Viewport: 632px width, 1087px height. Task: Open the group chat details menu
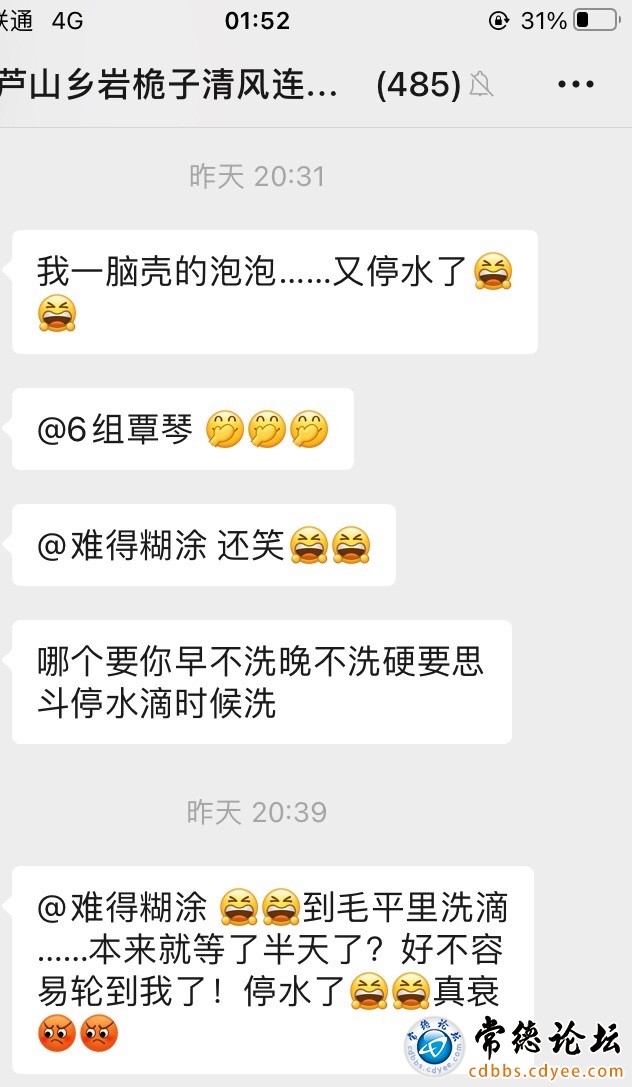coord(576,85)
